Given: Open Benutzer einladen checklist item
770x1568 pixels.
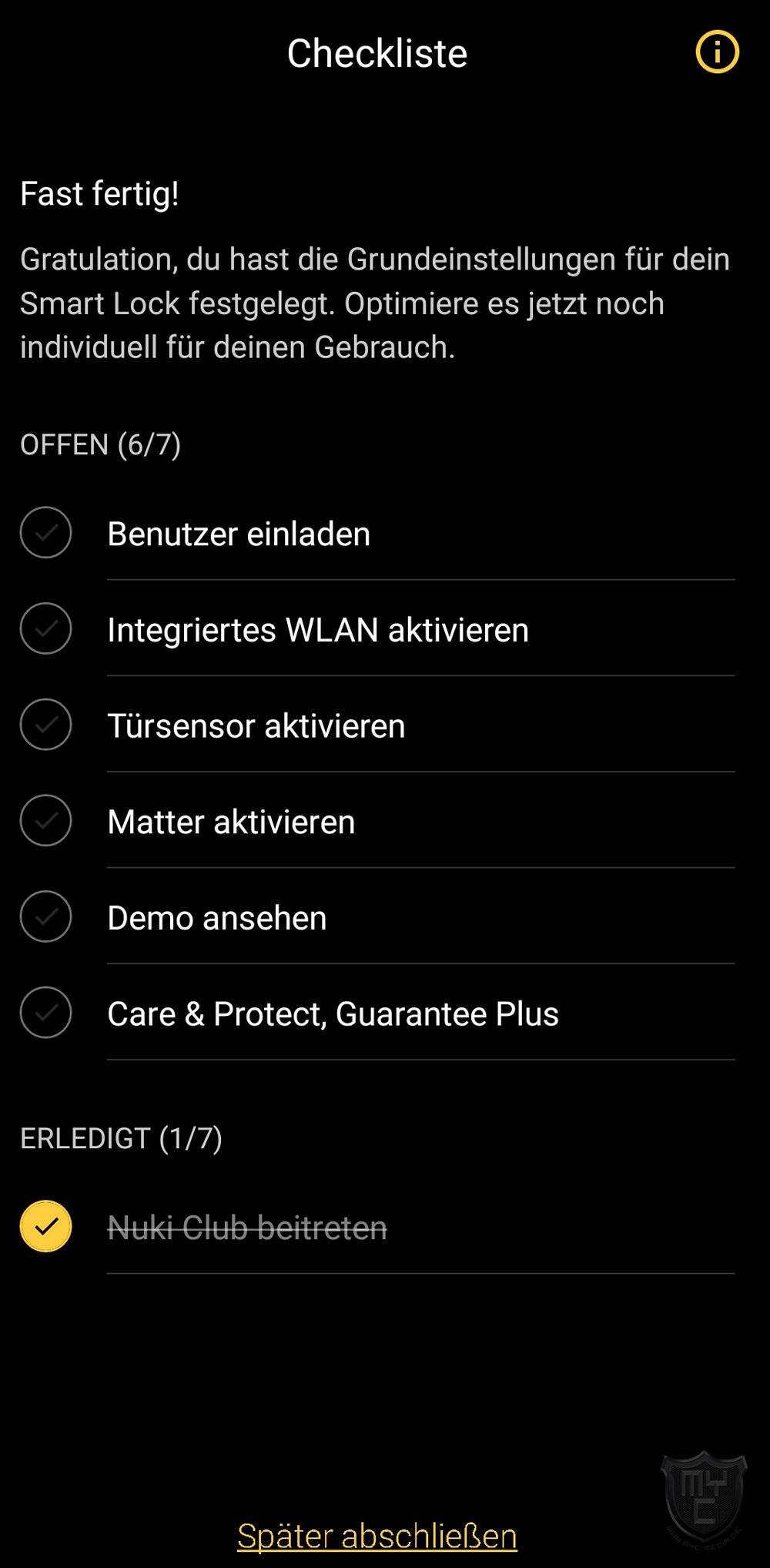Looking at the screenshot, I should click(377, 533).
